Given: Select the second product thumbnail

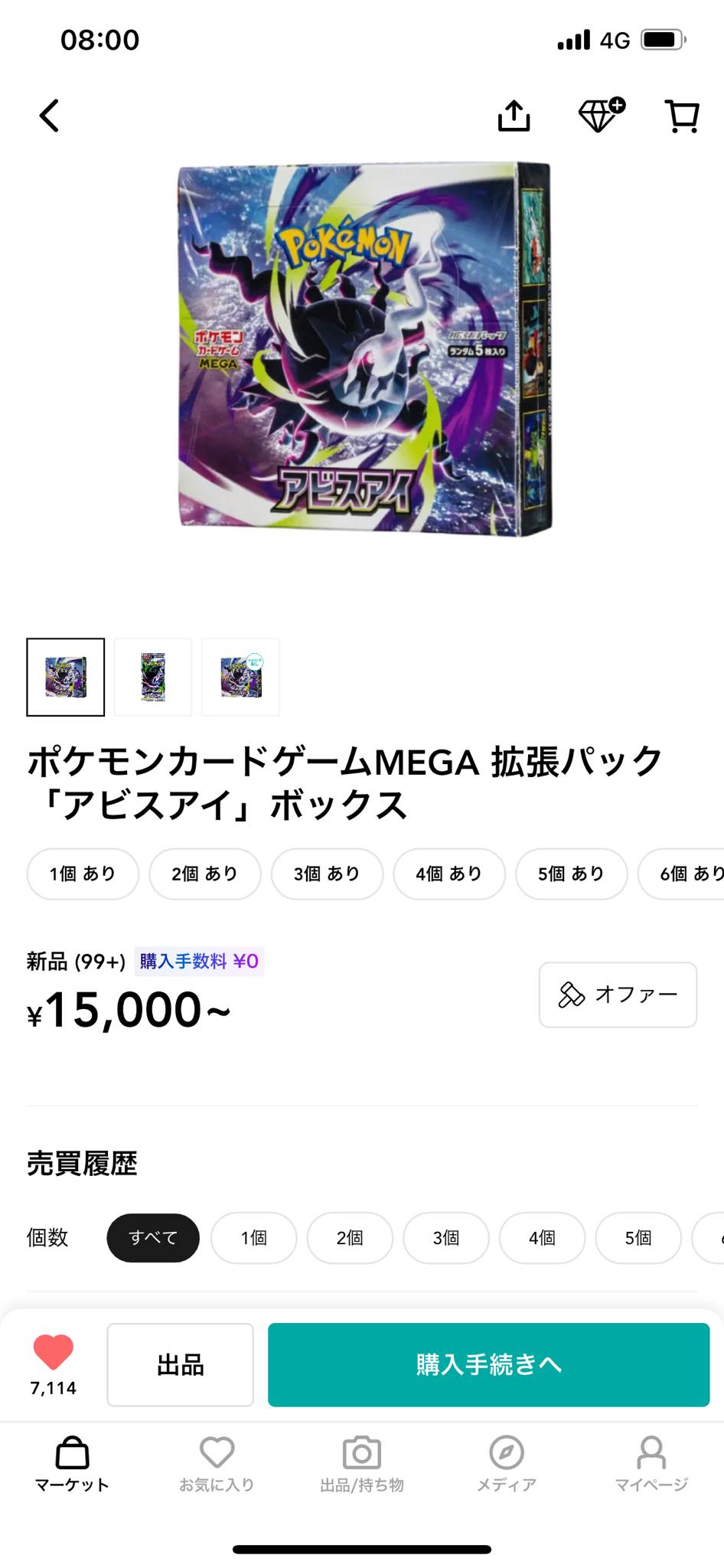Looking at the screenshot, I should pos(153,677).
